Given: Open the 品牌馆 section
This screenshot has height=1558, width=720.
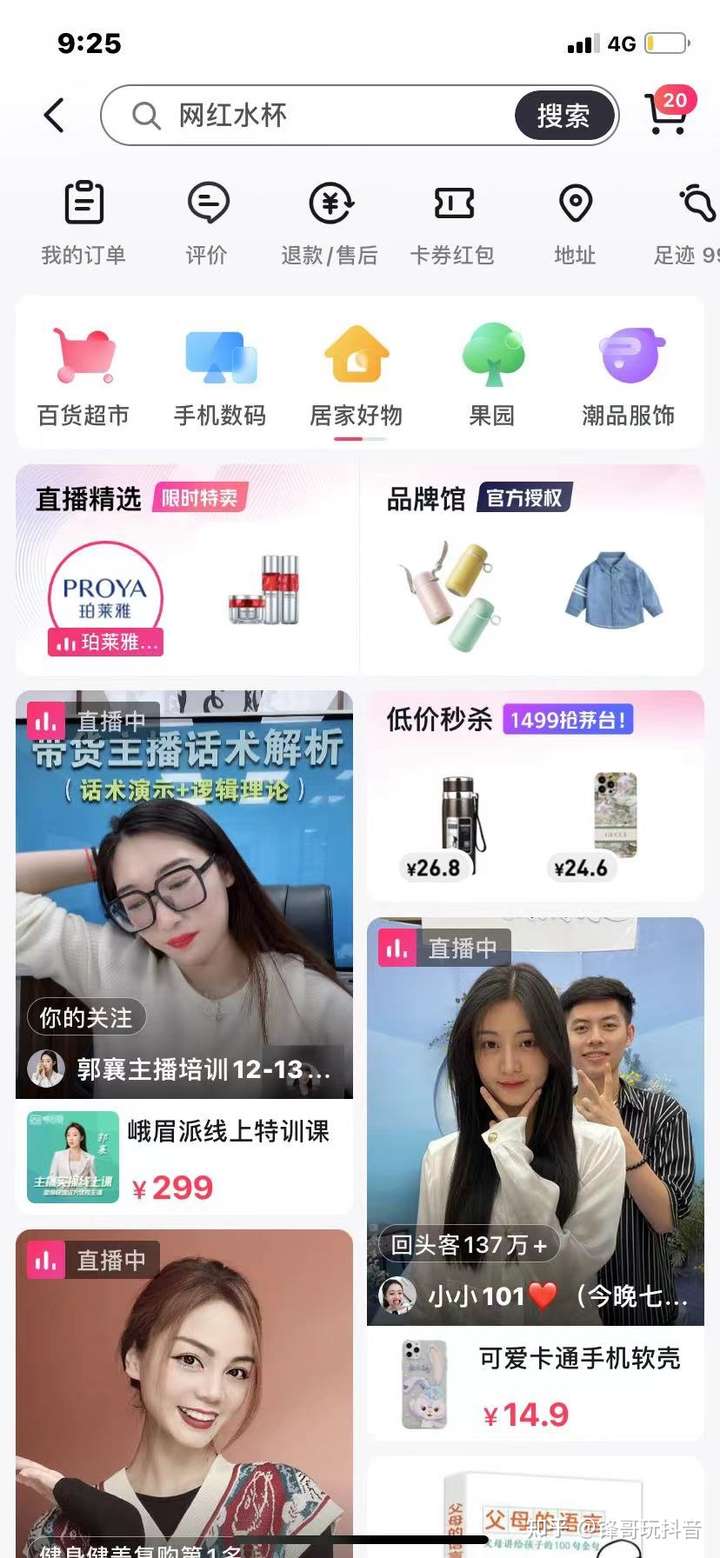Looking at the screenshot, I should [x=532, y=570].
